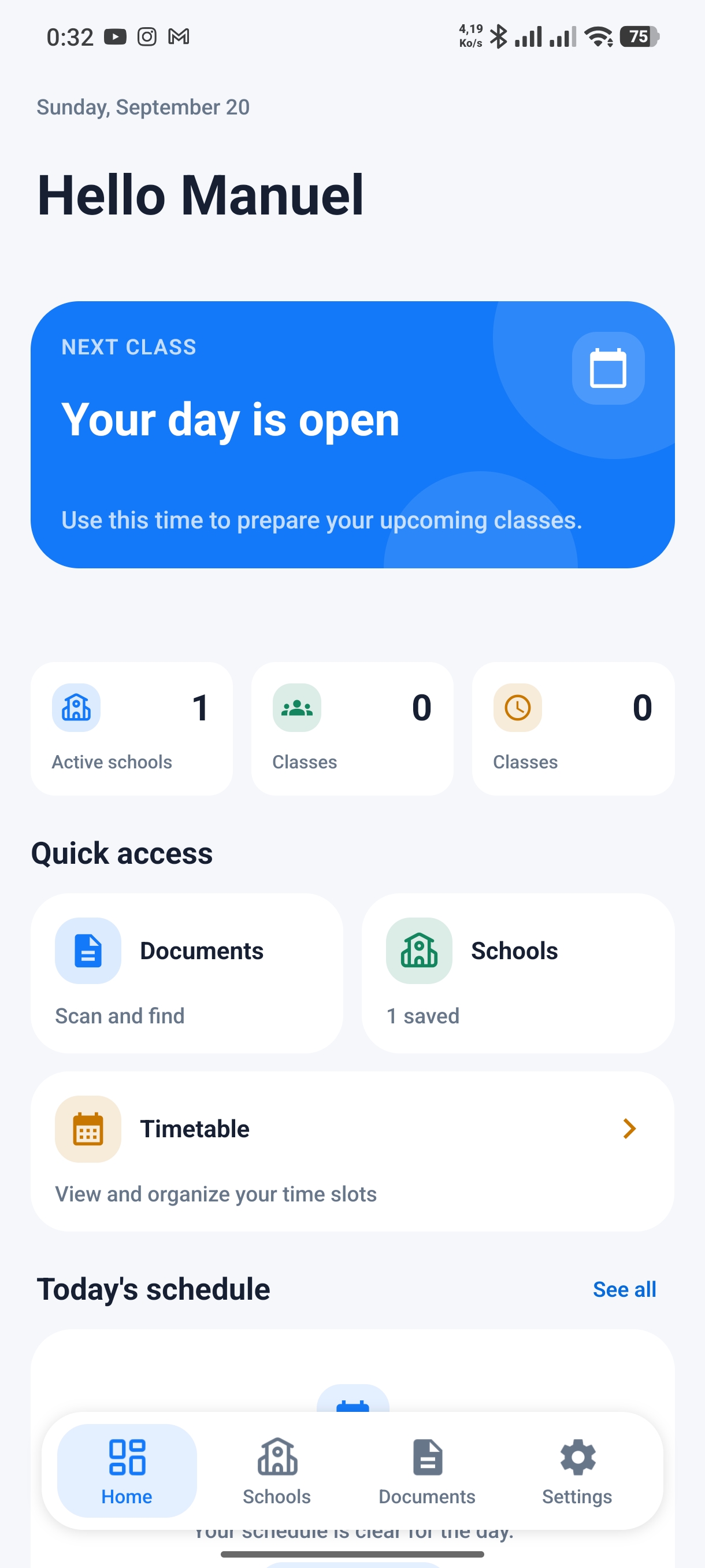Go to the Settings tab
This screenshot has width=705, height=1568.
pos(577,1471)
